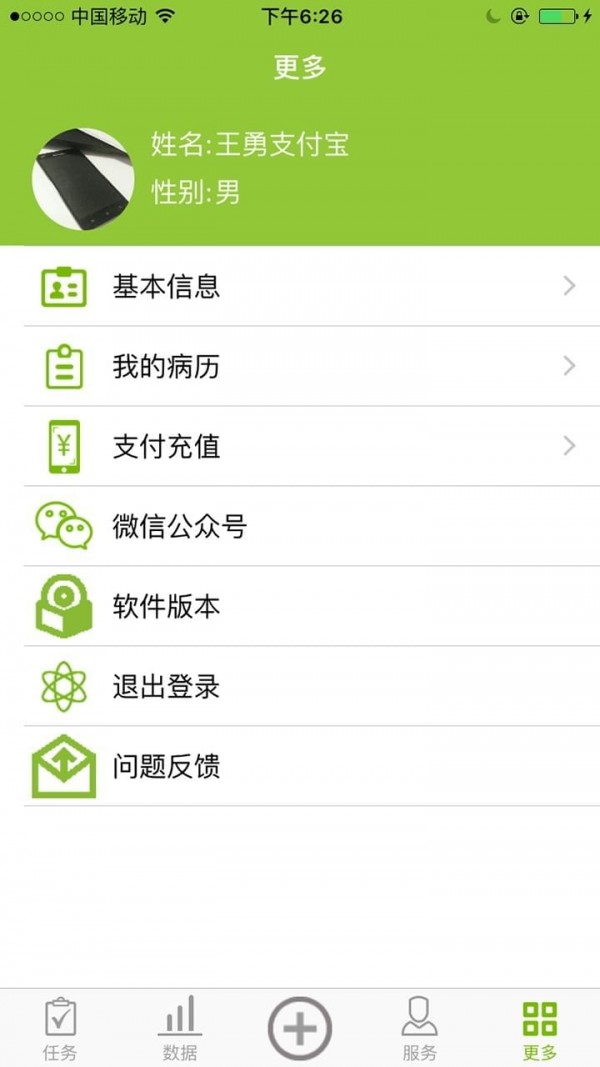This screenshot has height=1067, width=600.
Task: Open 我的病历 medical records
Action: pyautogui.click(x=300, y=367)
